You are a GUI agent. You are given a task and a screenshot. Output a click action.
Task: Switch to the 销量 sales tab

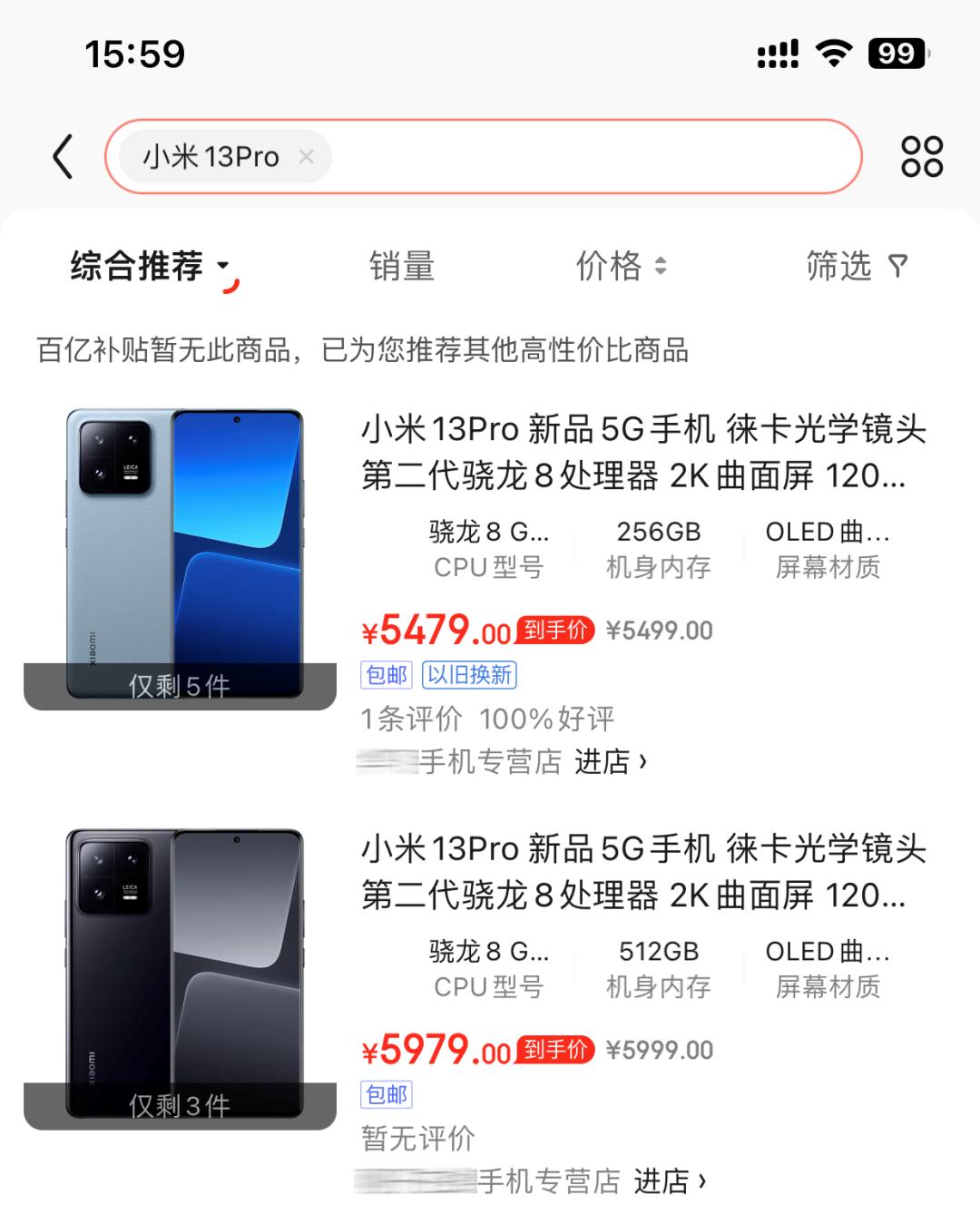(x=402, y=266)
